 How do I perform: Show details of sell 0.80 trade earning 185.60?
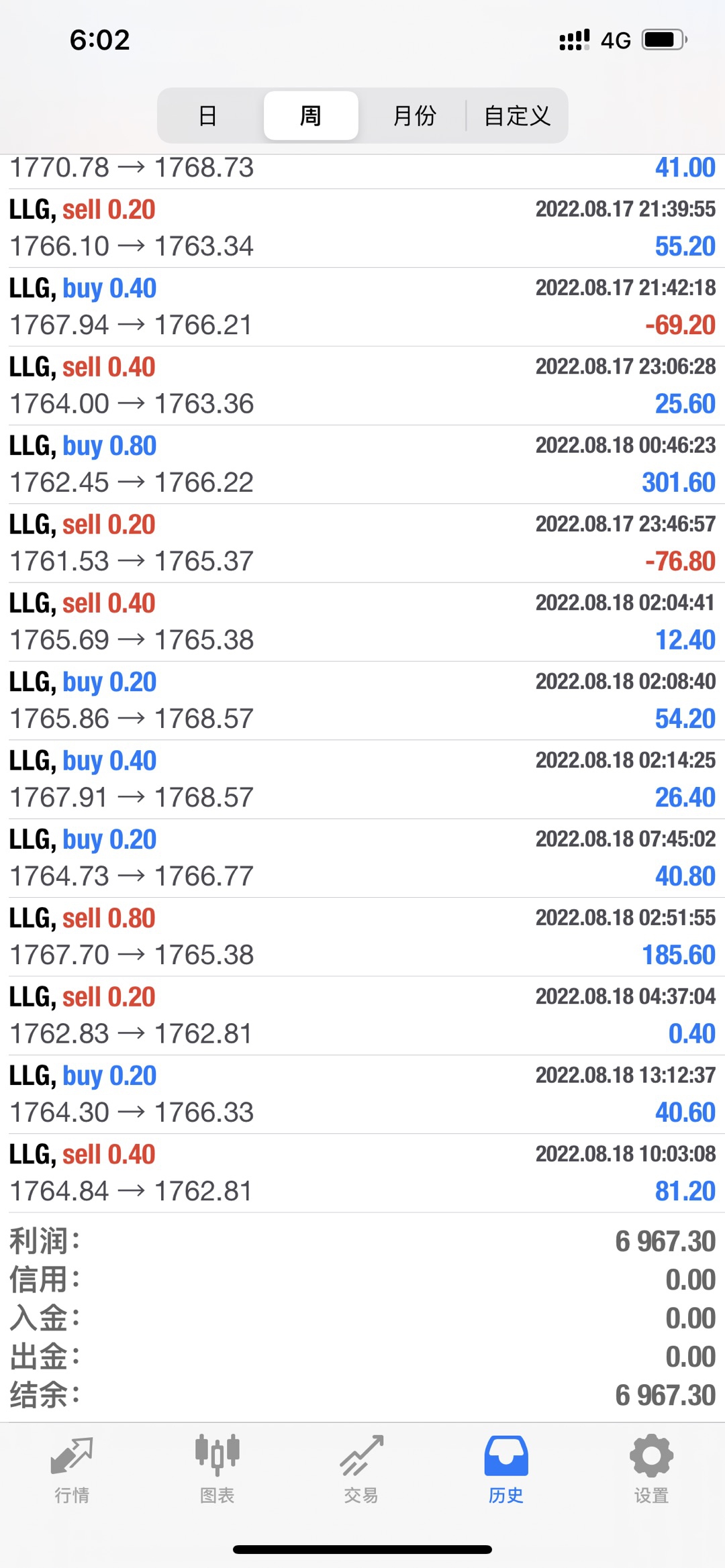[362, 937]
